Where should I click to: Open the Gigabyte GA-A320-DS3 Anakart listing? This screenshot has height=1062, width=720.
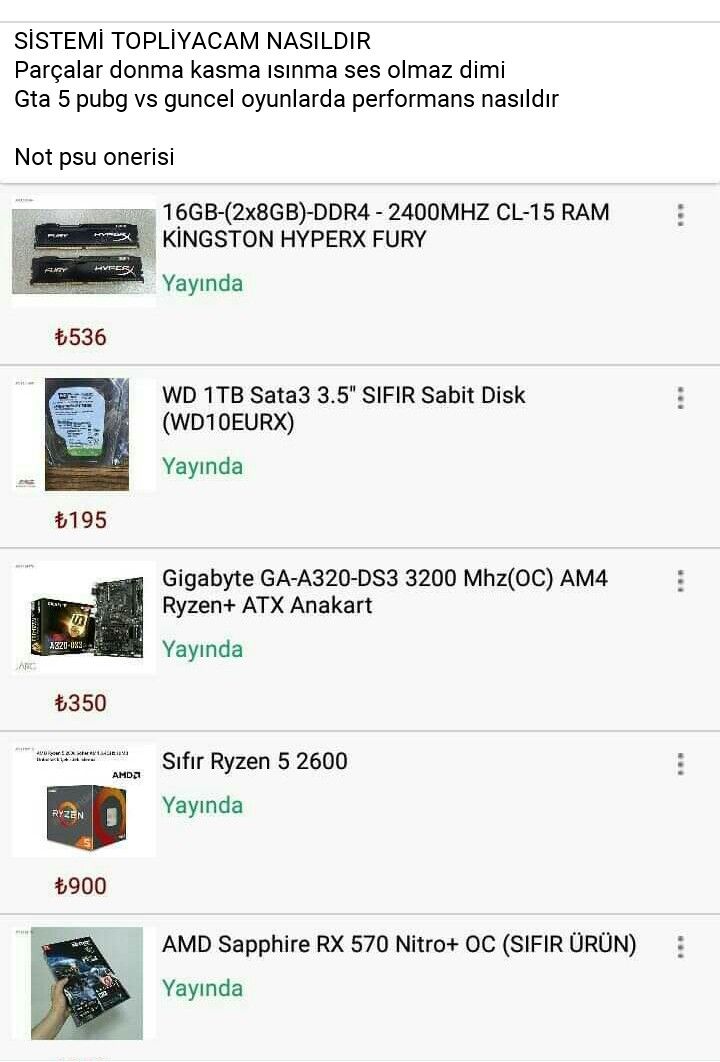384,592
